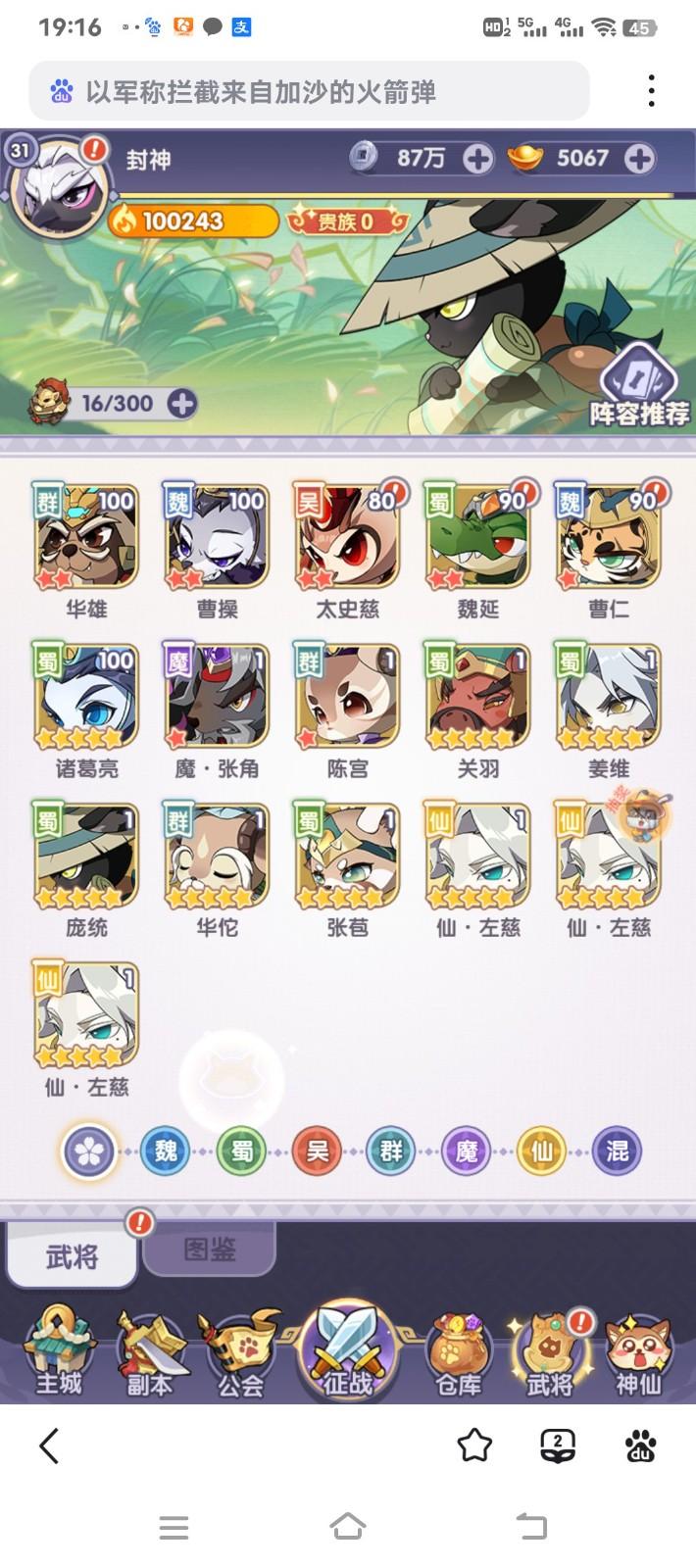Open the browser overflow menu

(x=651, y=91)
